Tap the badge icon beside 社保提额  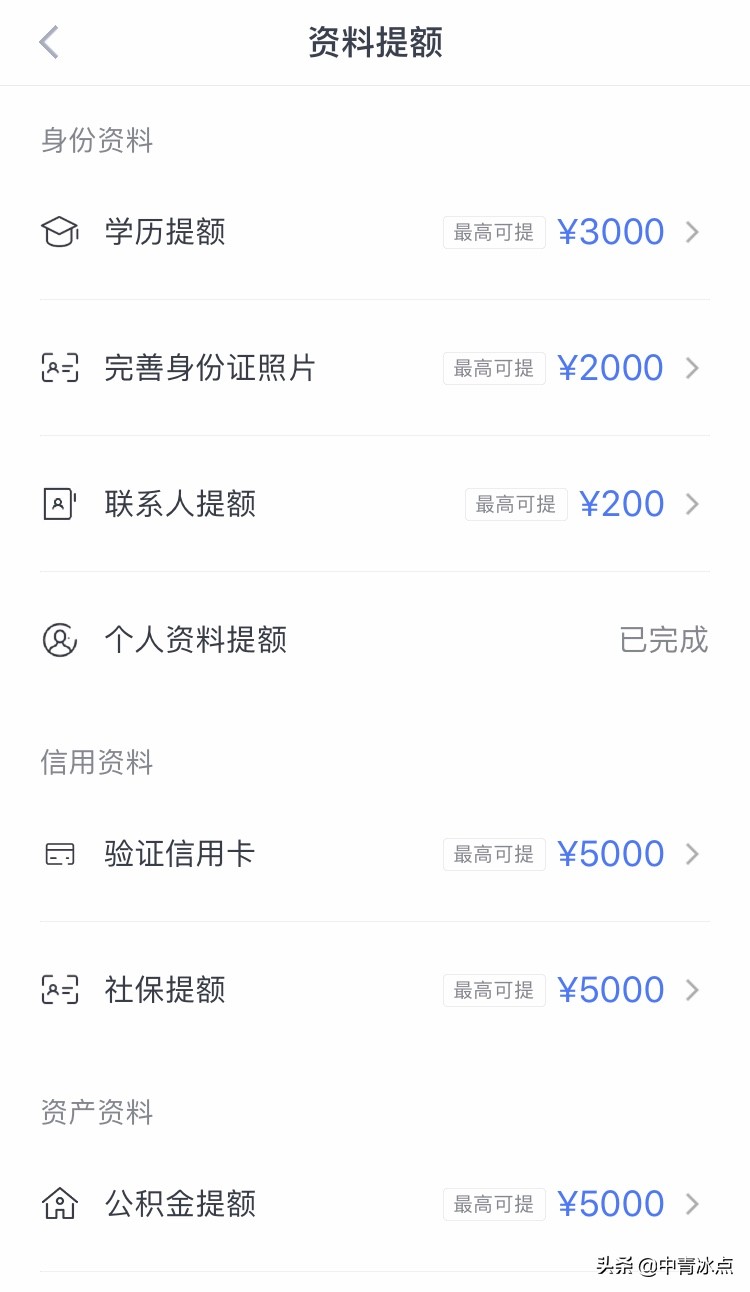60,989
